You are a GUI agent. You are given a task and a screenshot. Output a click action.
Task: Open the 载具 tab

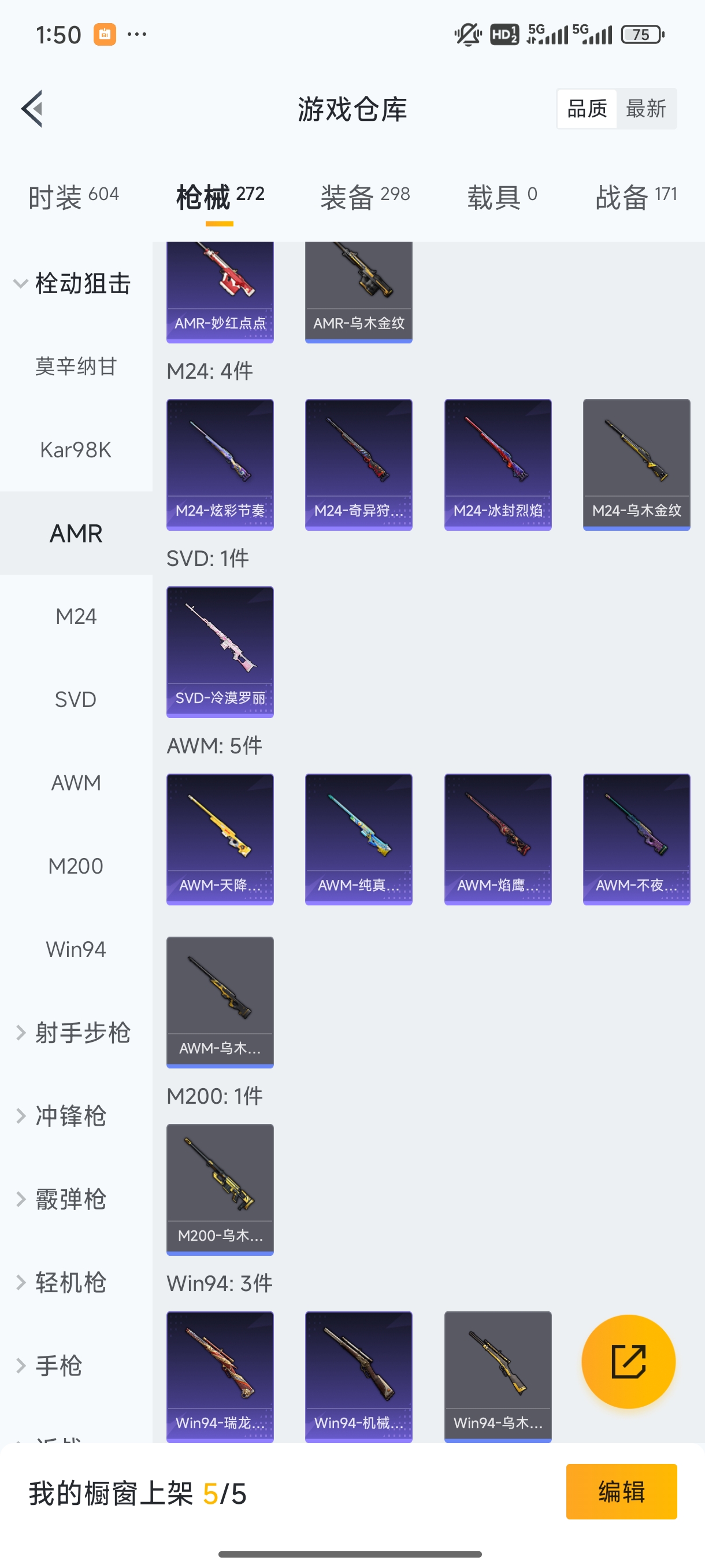pos(502,197)
